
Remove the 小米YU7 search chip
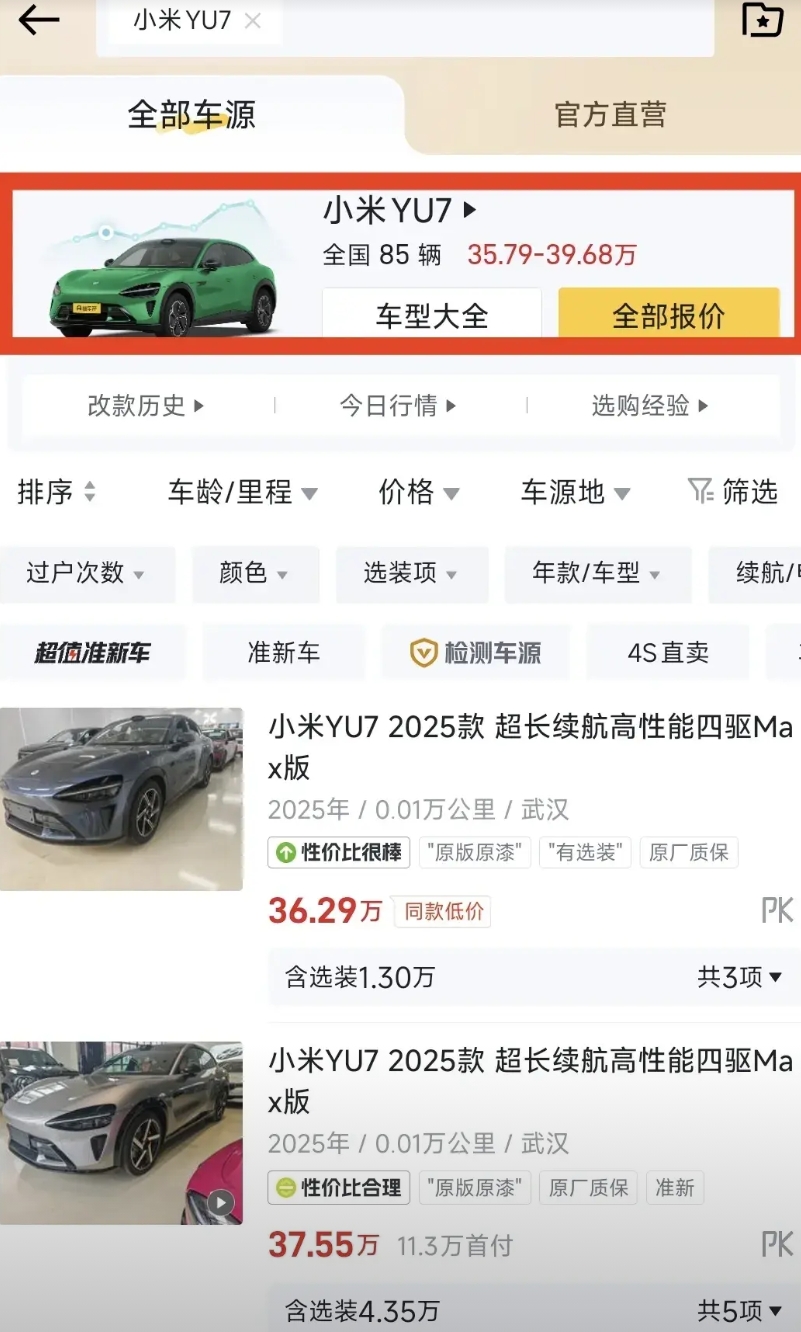253,21
